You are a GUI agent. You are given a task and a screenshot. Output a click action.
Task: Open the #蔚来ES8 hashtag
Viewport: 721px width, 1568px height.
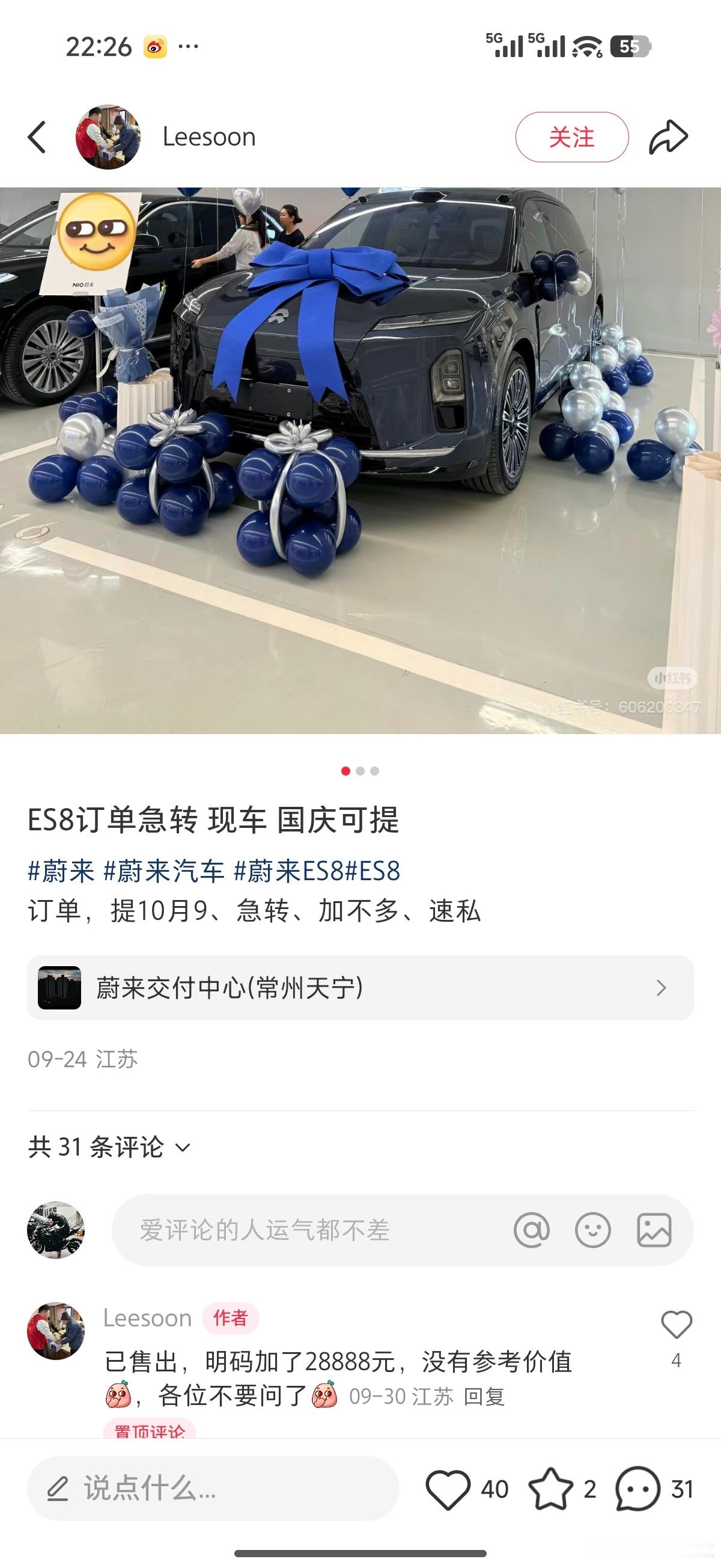tap(288, 871)
